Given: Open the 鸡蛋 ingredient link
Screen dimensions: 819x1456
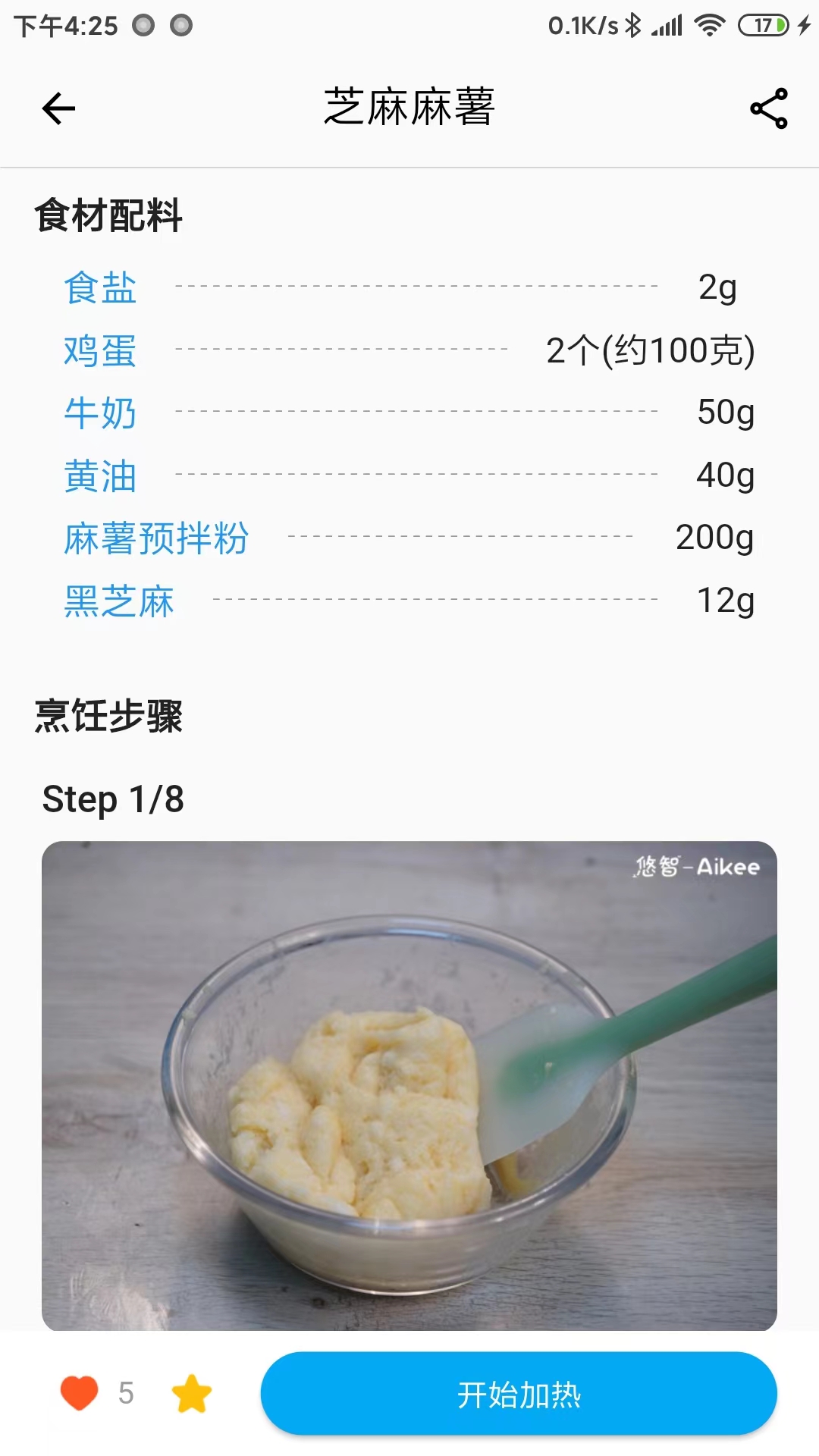Looking at the screenshot, I should point(100,351).
